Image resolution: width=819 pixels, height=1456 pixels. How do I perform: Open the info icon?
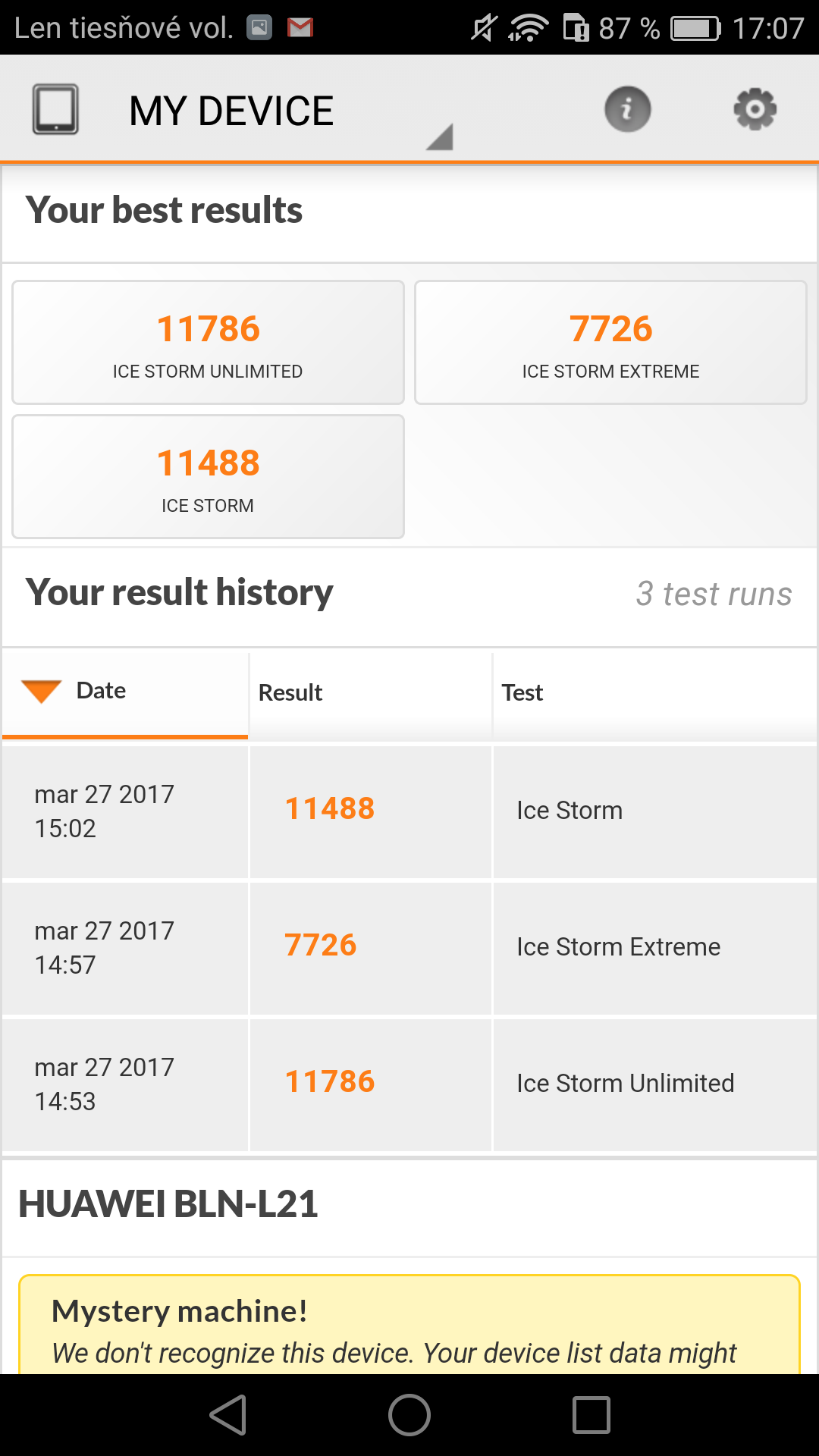tap(627, 109)
